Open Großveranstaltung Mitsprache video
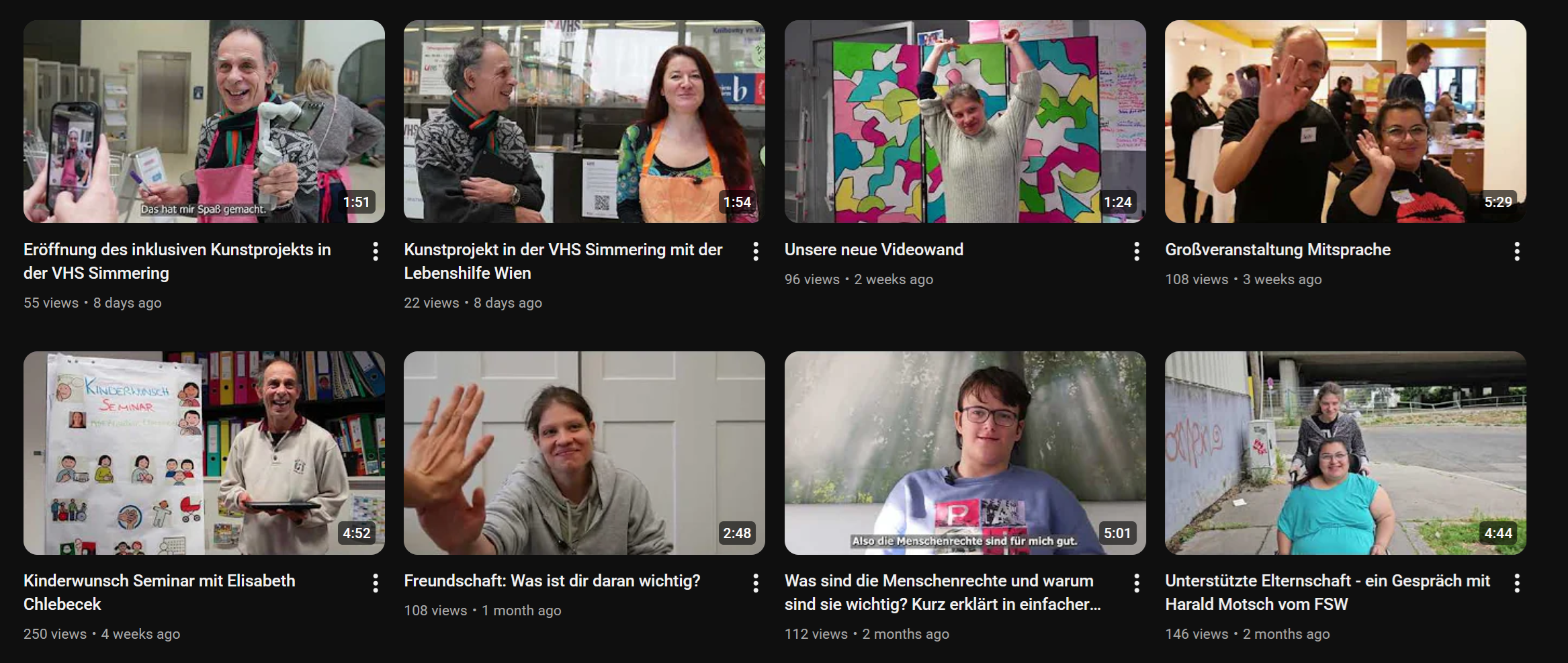This screenshot has width=1568, height=663. pos(1345,122)
